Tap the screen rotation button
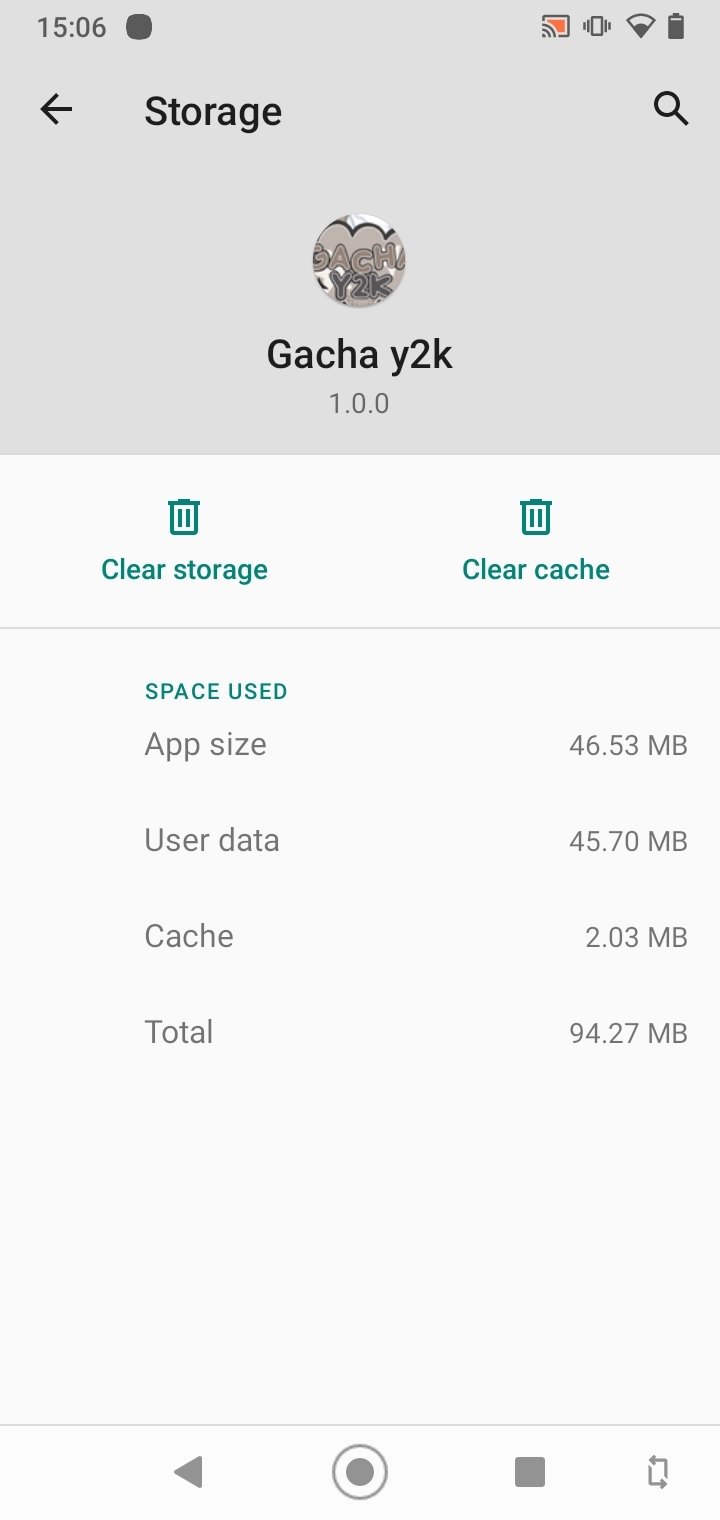Viewport: 720px width, 1520px height. tap(657, 1471)
